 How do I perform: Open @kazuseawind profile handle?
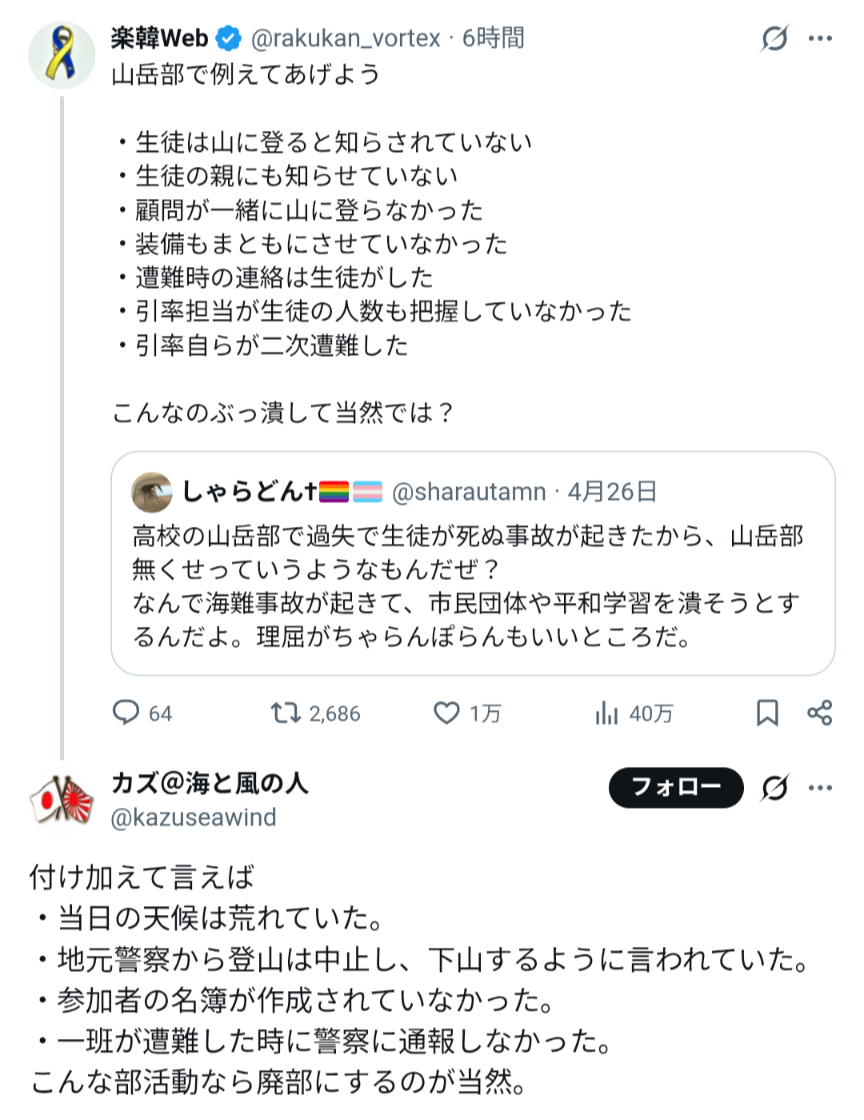pyautogui.click(x=193, y=818)
